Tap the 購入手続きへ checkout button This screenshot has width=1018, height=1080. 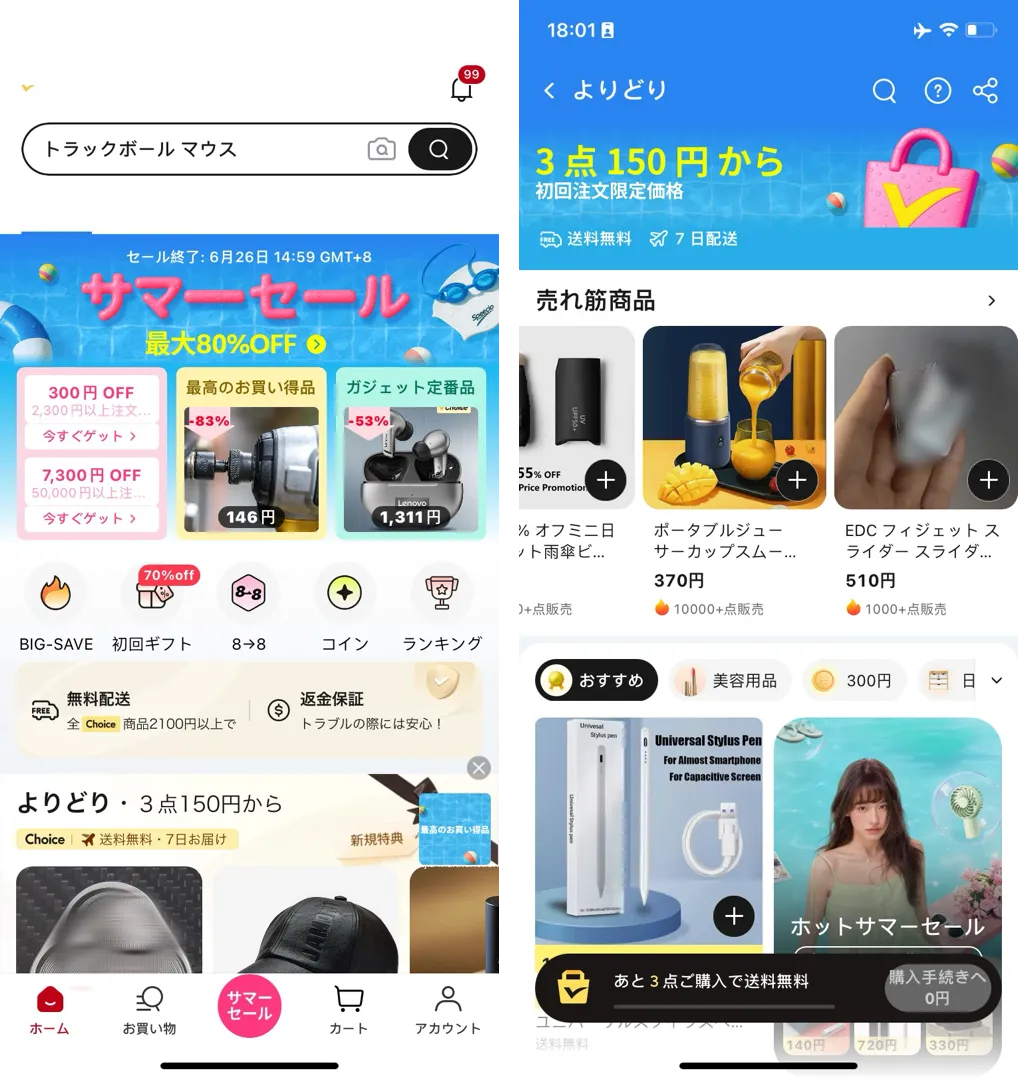point(937,987)
